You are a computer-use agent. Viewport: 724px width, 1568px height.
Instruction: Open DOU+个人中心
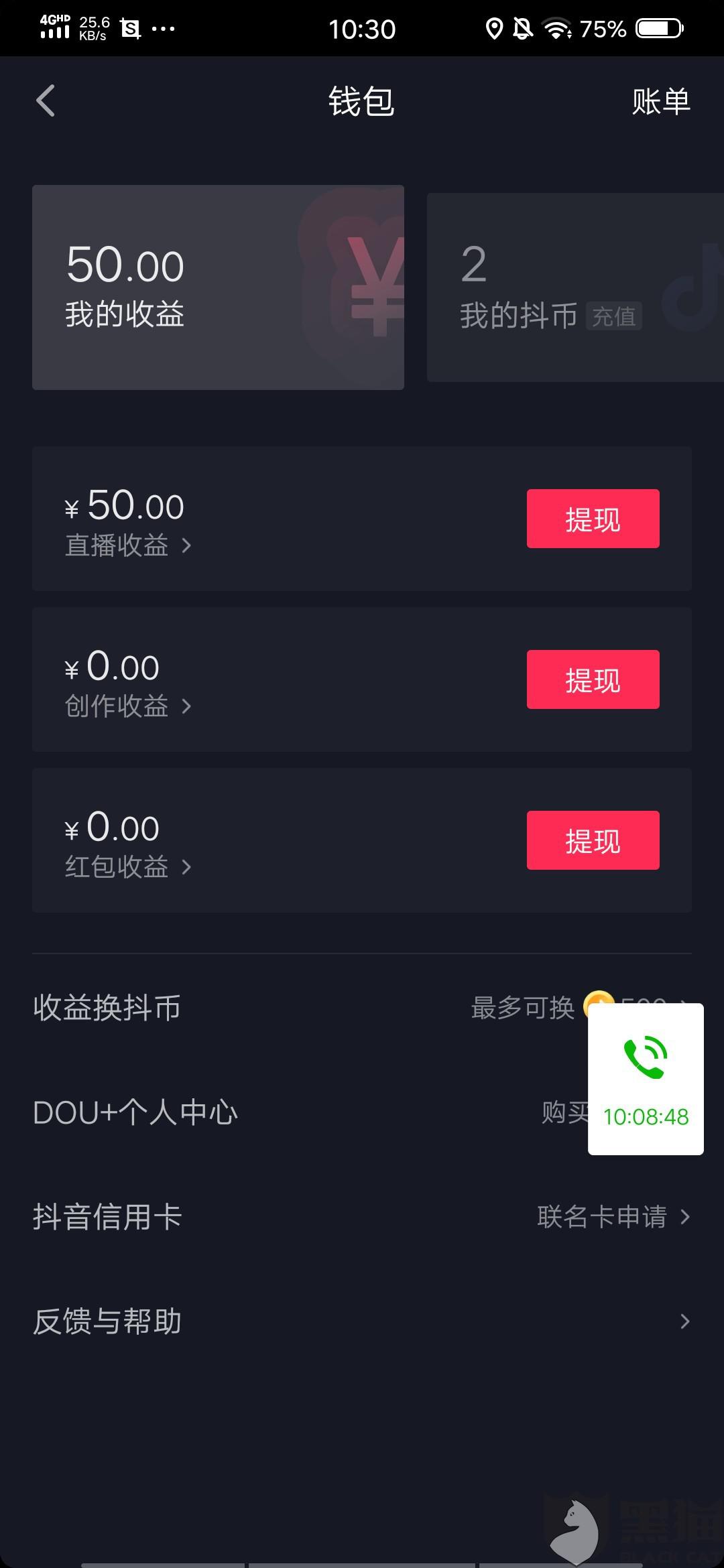pyautogui.click(x=362, y=1112)
